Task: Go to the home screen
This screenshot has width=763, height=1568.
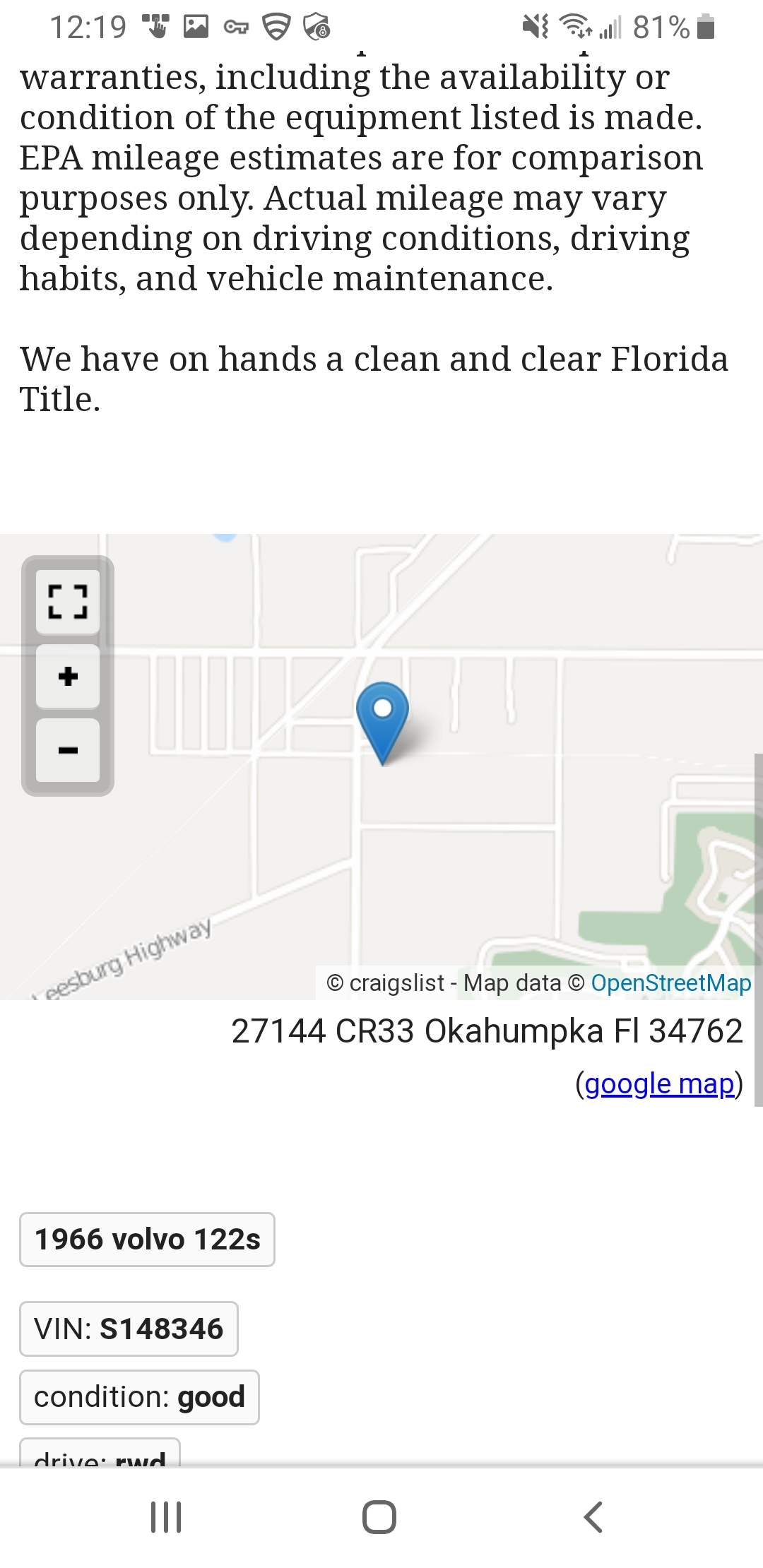Action: pyautogui.click(x=379, y=1516)
